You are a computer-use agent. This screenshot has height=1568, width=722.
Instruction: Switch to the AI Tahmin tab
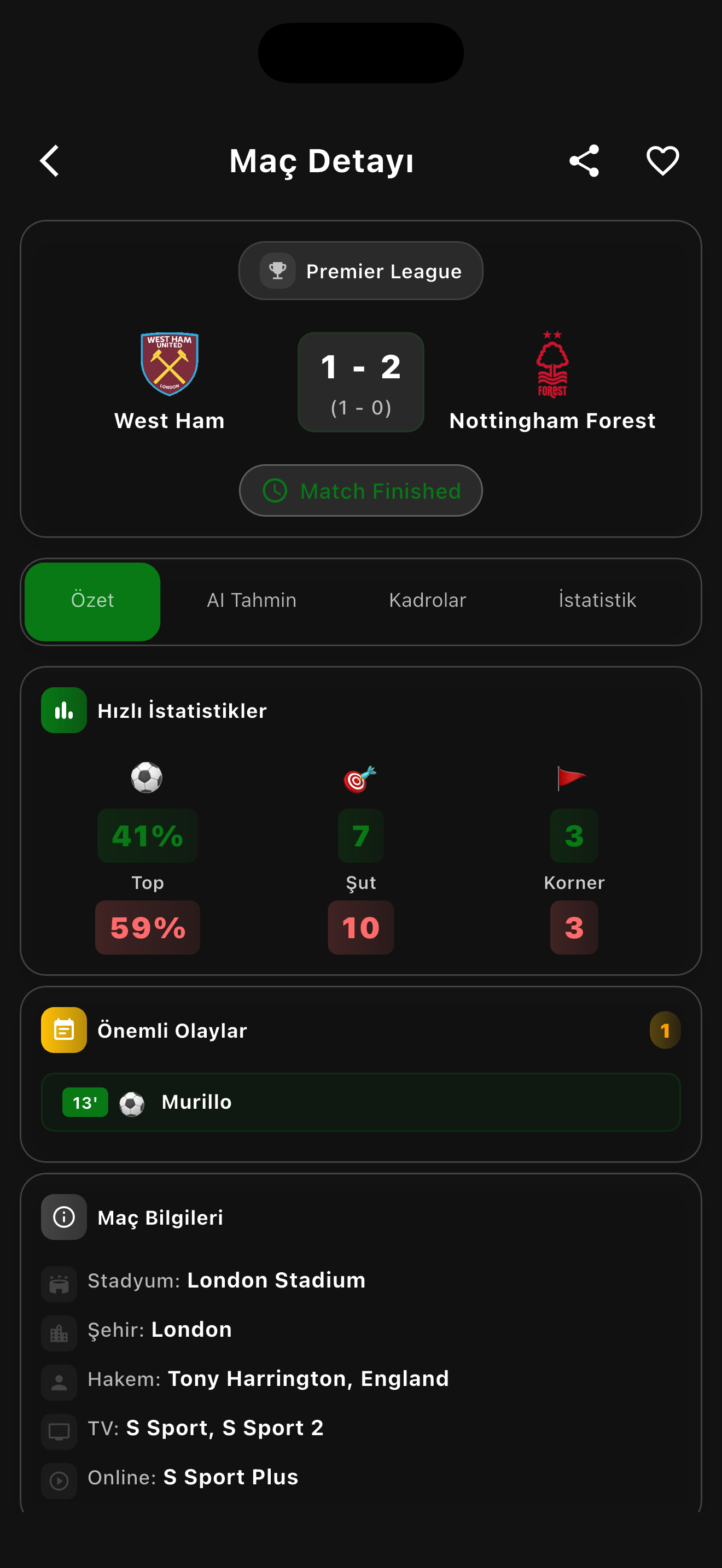tap(251, 600)
